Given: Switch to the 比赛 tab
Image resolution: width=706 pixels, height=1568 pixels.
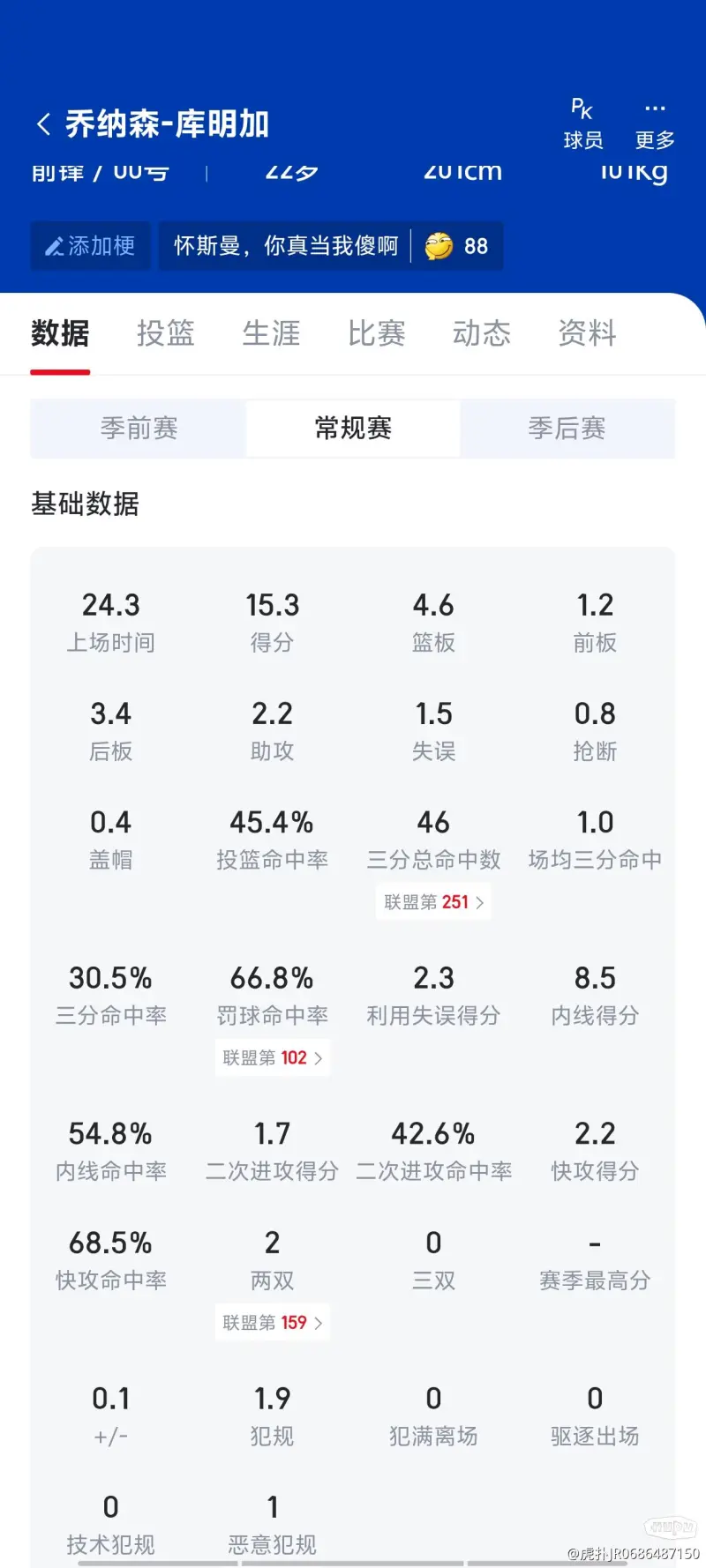Looking at the screenshot, I should coord(376,333).
